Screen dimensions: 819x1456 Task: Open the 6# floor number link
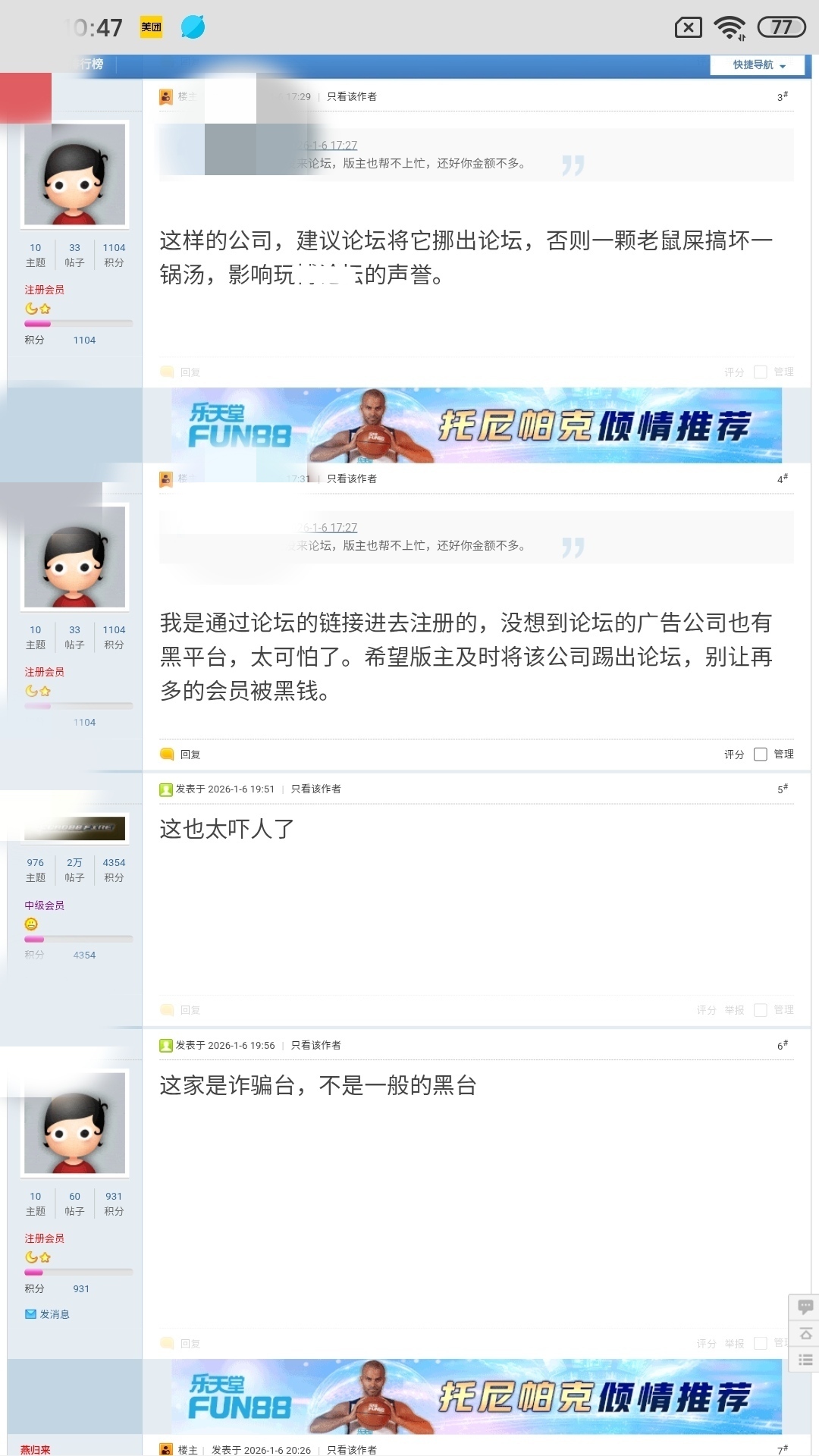[782, 1045]
